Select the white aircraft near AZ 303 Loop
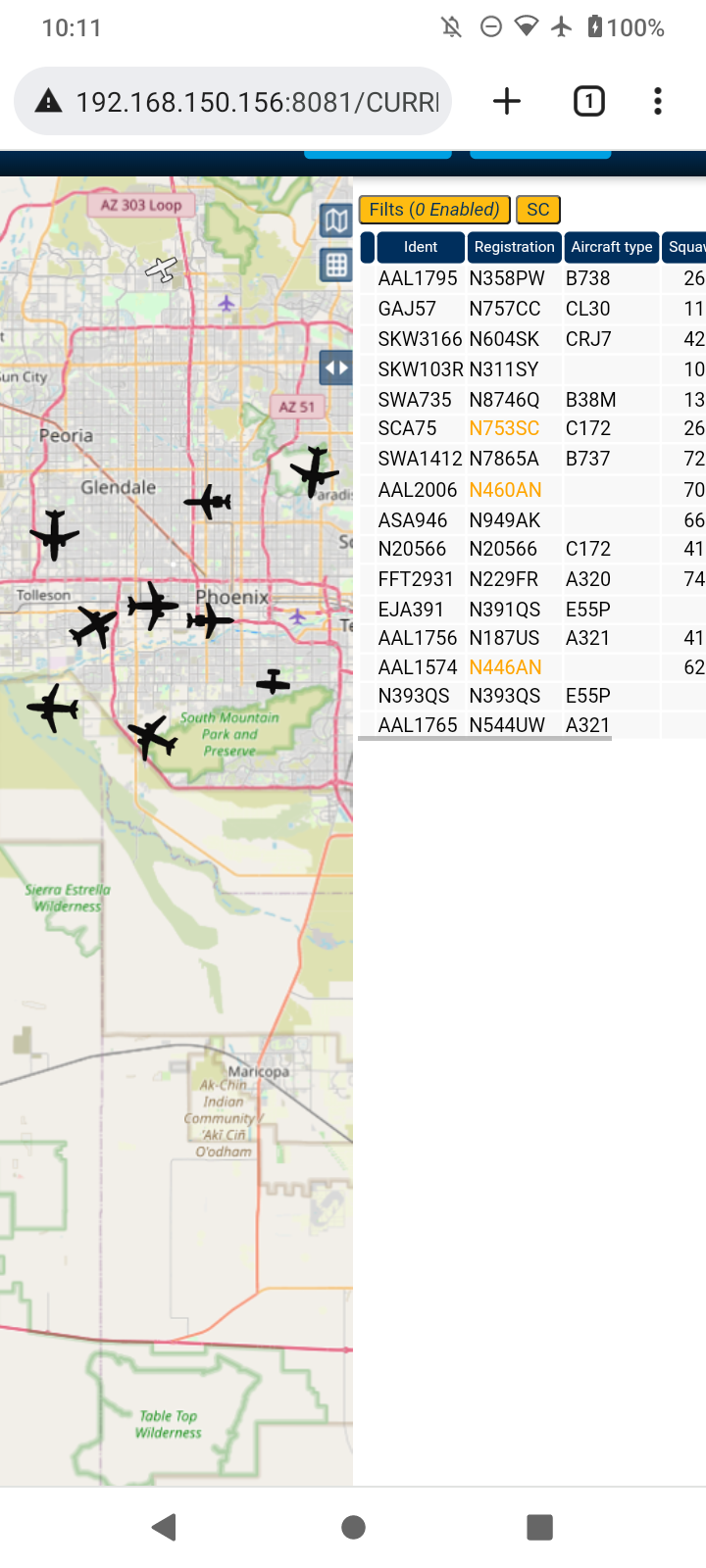706x1568 pixels. pyautogui.click(x=162, y=269)
